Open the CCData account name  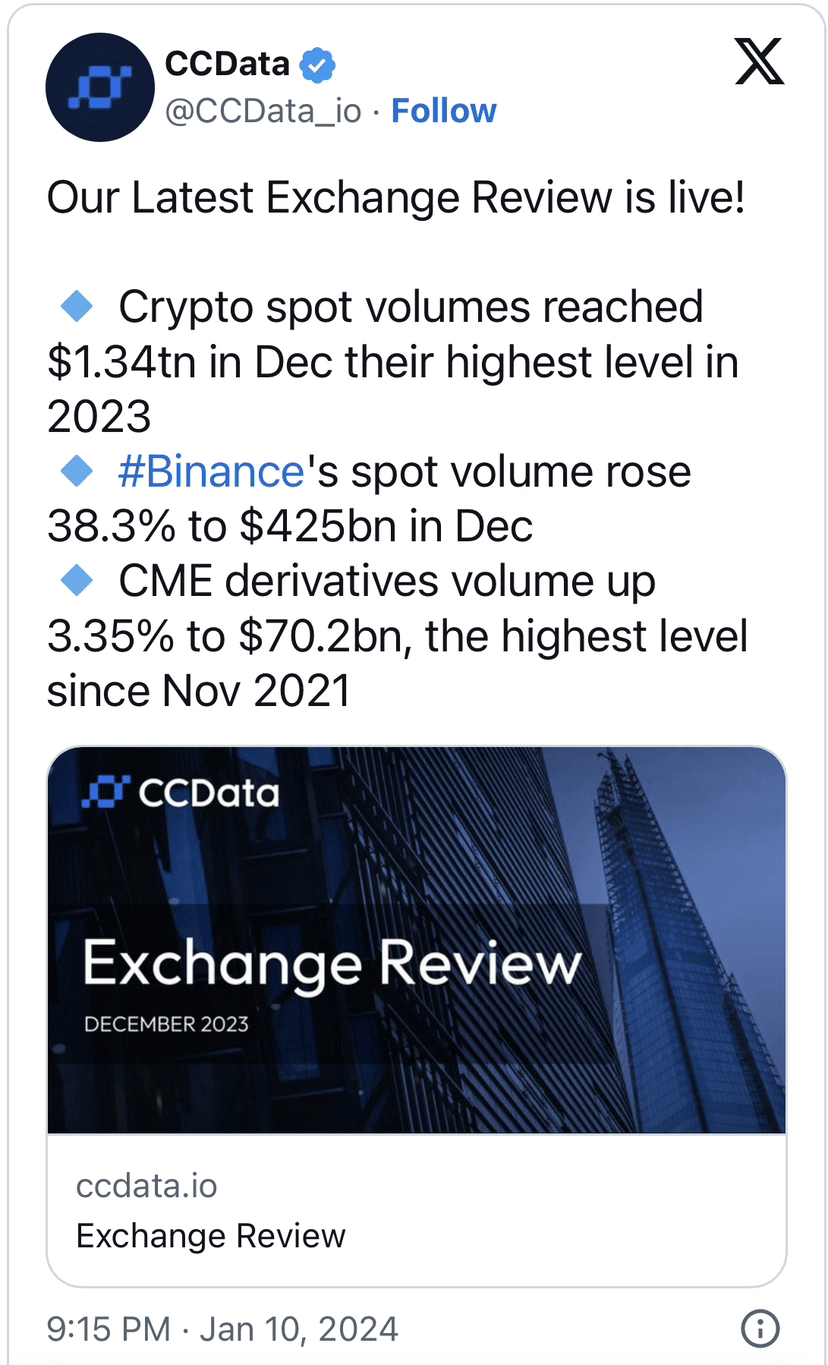(x=227, y=64)
